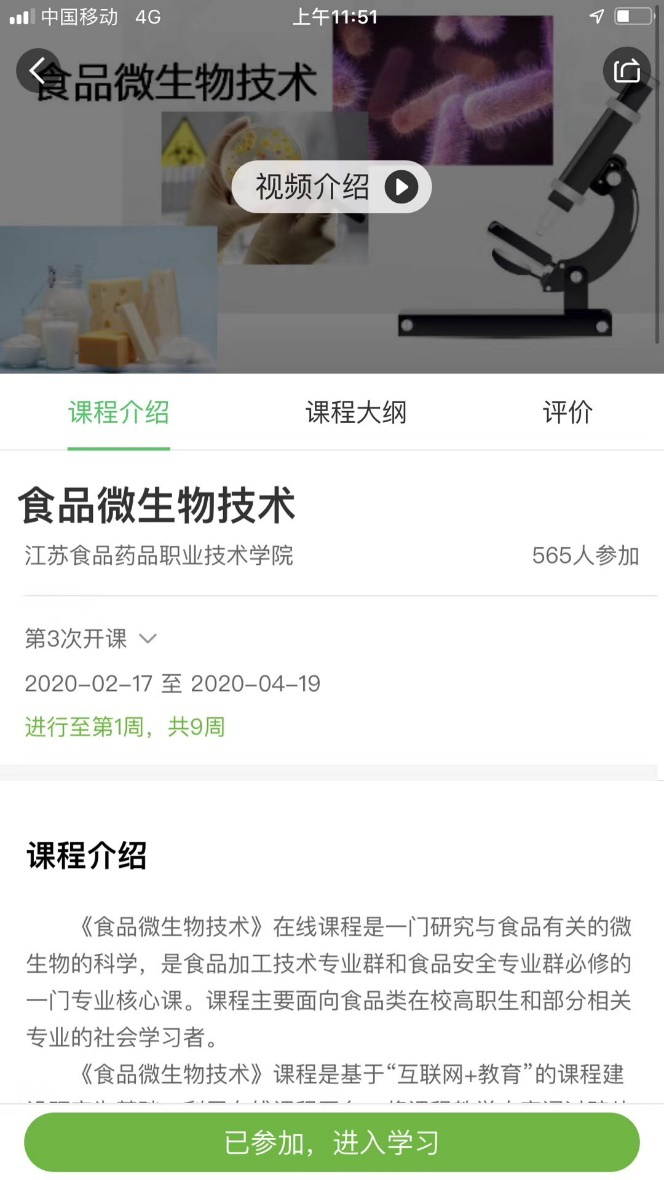Share this course

[627, 71]
